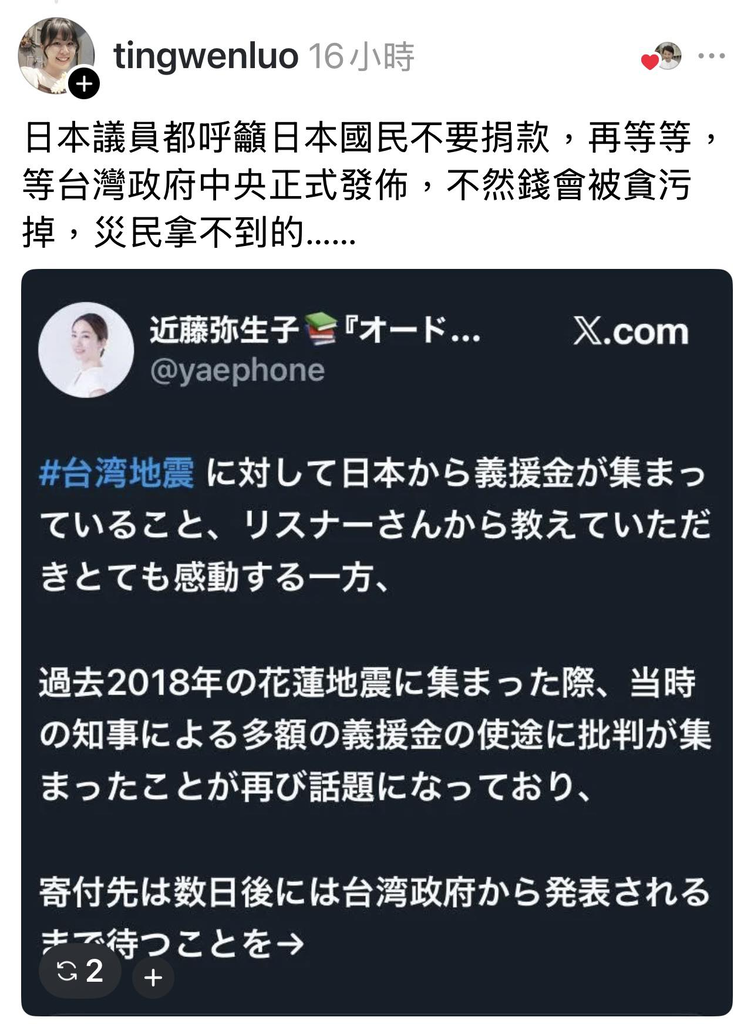Open tingwenluo's profile
Viewport: 754px width, 1024px height.
(x=205, y=56)
